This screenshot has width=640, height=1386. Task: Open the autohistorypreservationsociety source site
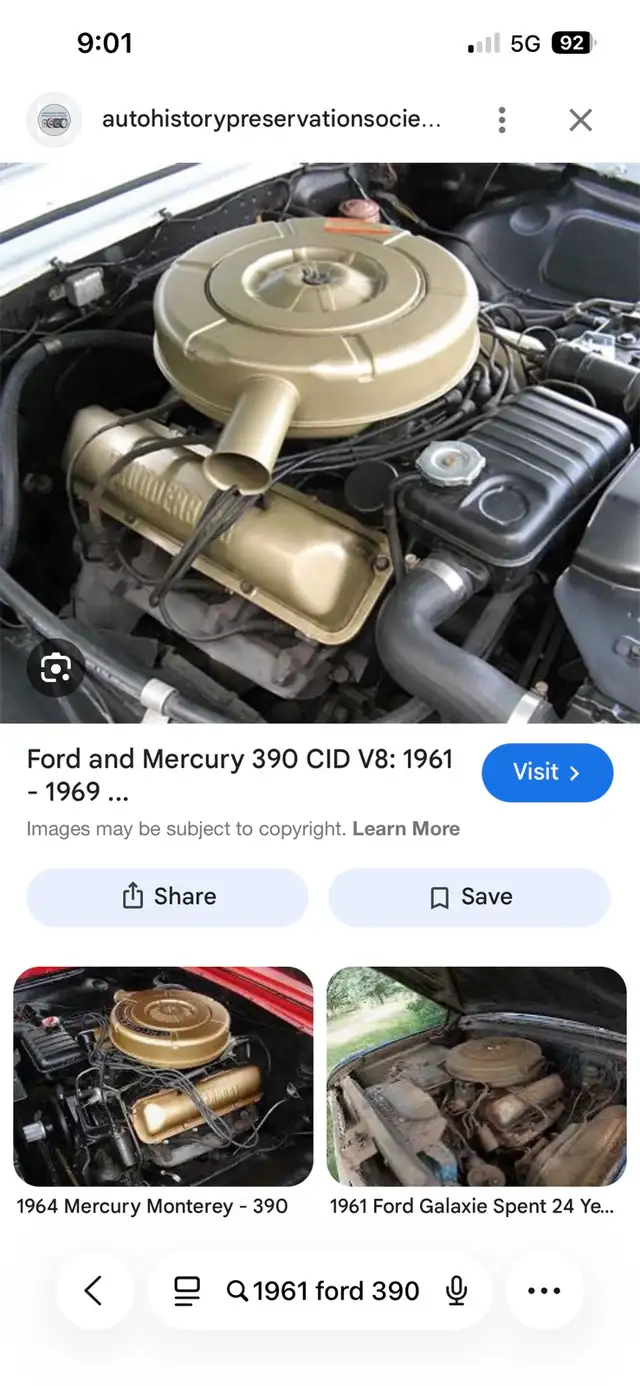pos(270,121)
